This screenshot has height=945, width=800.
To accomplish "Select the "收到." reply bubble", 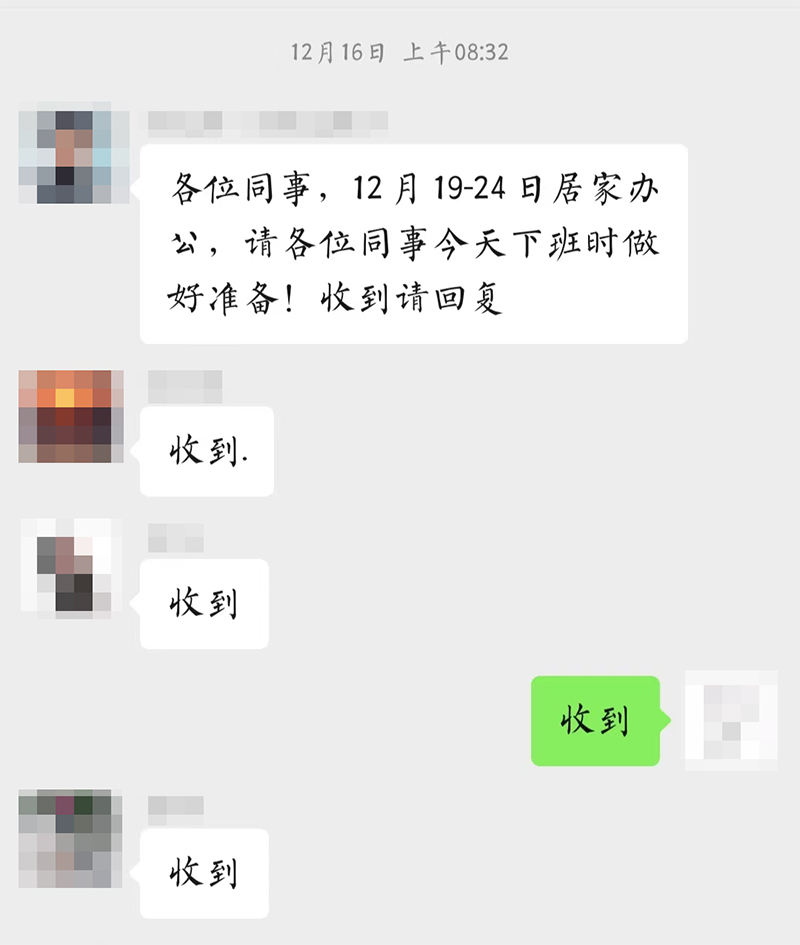I will 205,450.
